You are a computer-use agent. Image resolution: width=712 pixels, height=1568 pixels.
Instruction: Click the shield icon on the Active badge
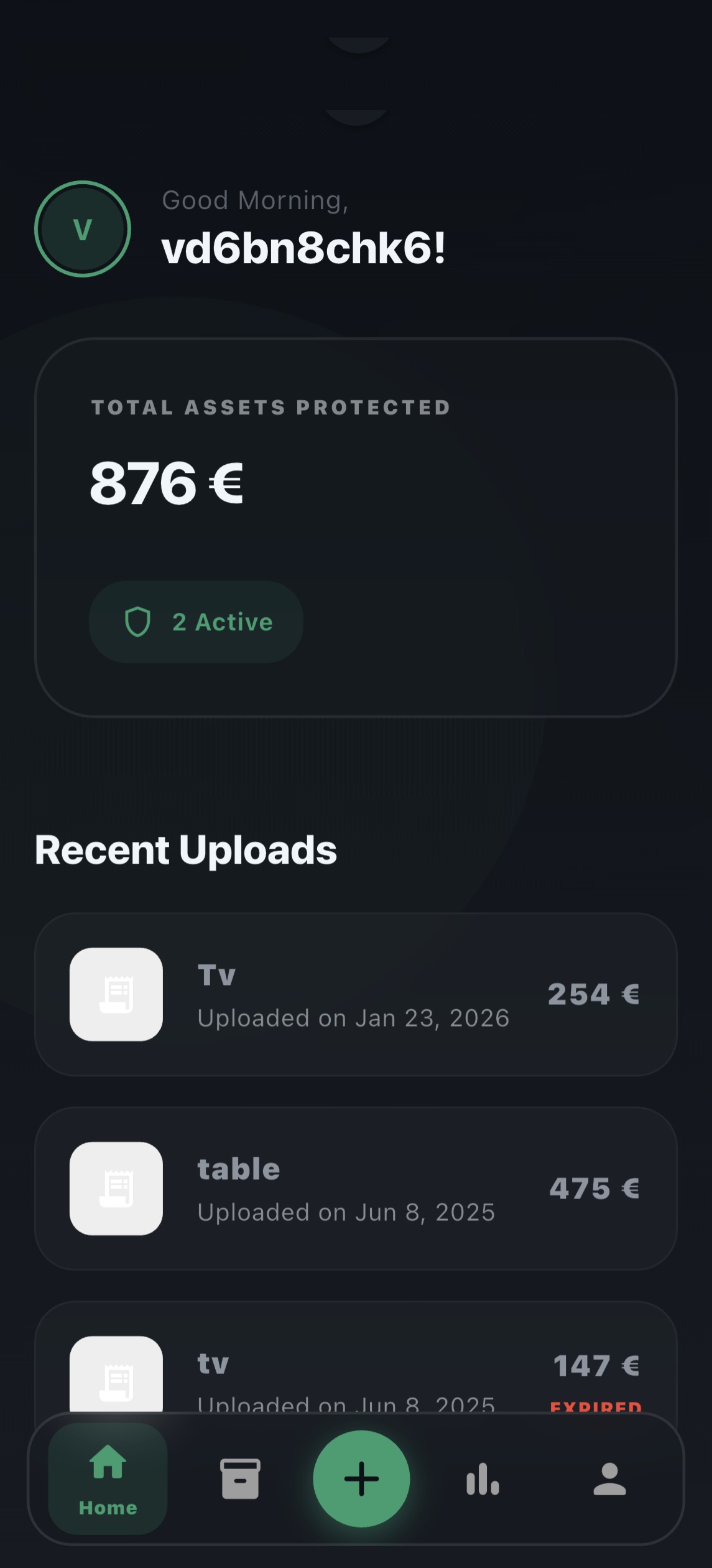click(138, 622)
